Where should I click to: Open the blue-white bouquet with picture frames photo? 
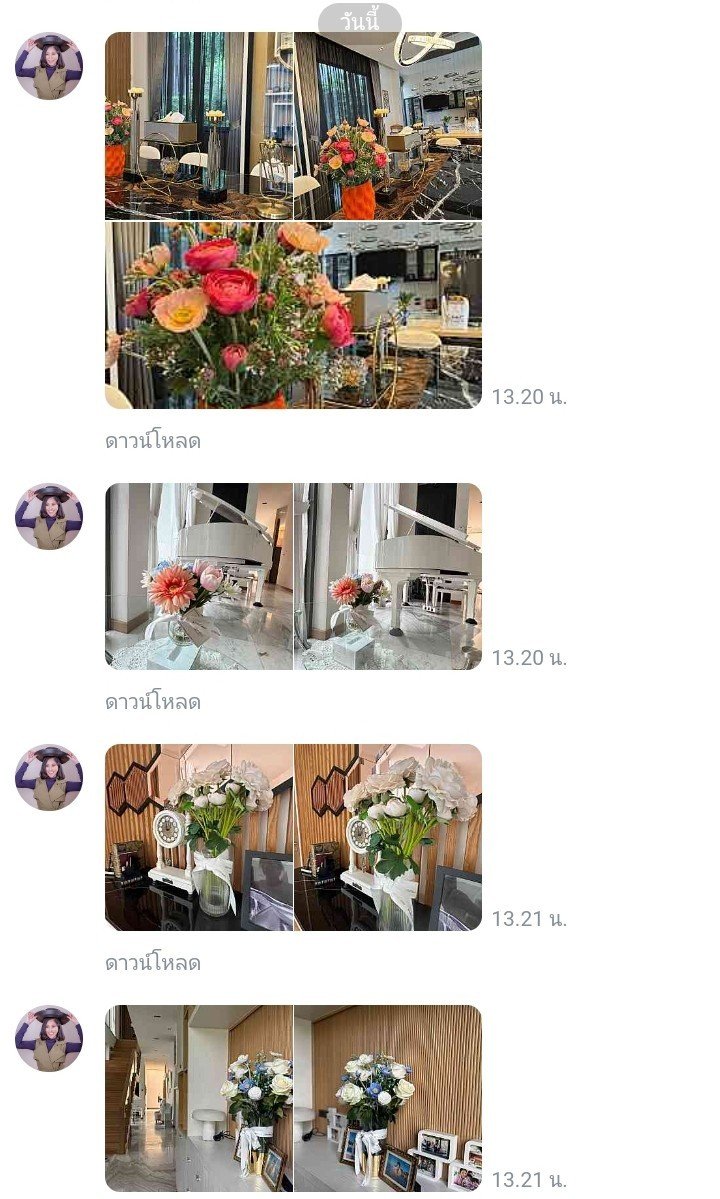[x=388, y=1098]
